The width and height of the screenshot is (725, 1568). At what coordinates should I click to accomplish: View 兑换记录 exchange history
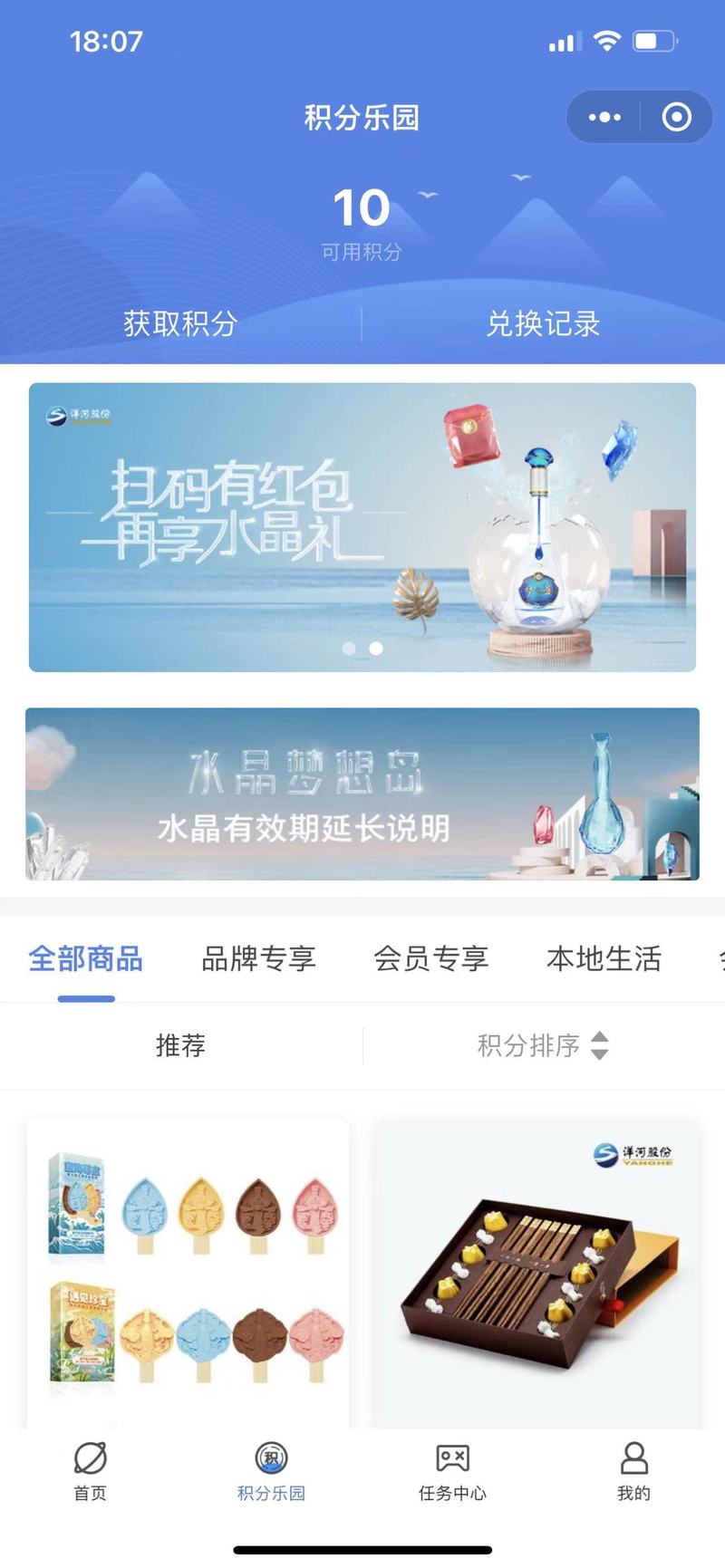tap(543, 323)
